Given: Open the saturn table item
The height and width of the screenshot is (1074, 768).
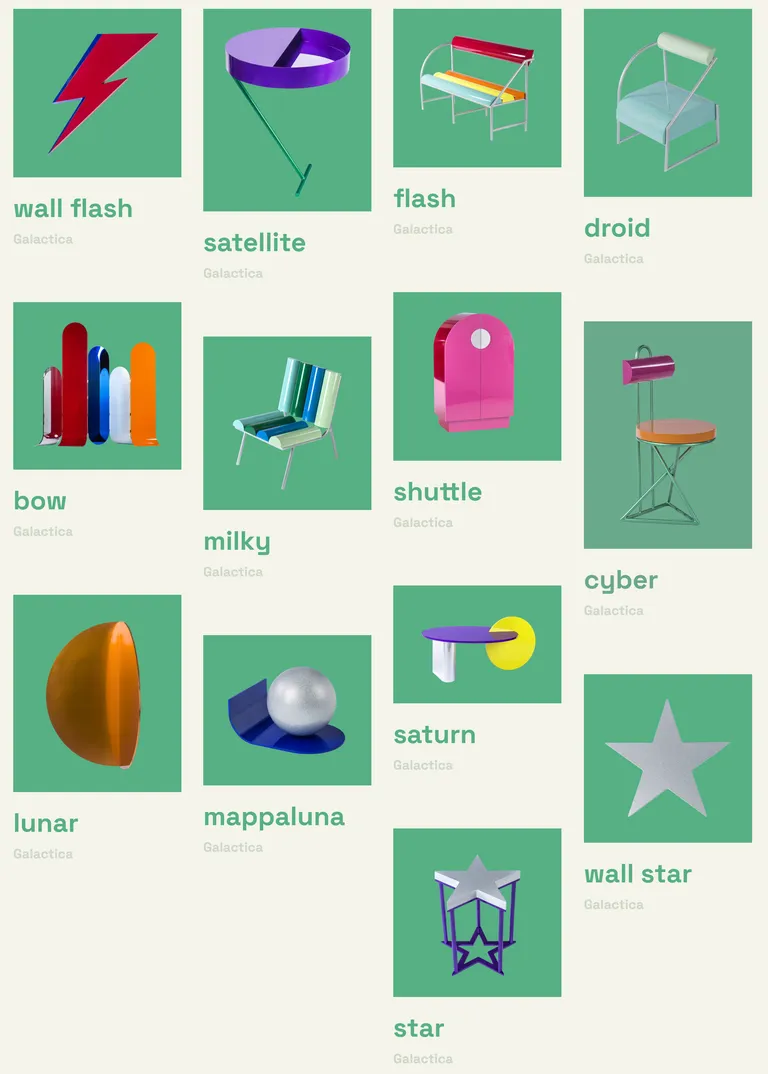Looking at the screenshot, I should [477, 644].
